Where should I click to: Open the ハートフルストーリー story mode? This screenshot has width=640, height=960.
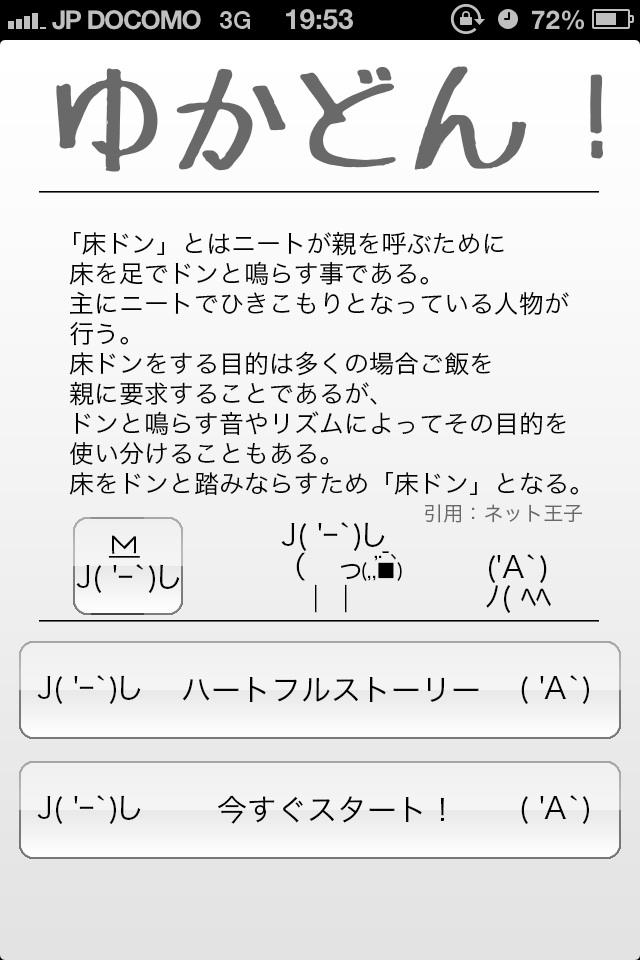(x=320, y=690)
